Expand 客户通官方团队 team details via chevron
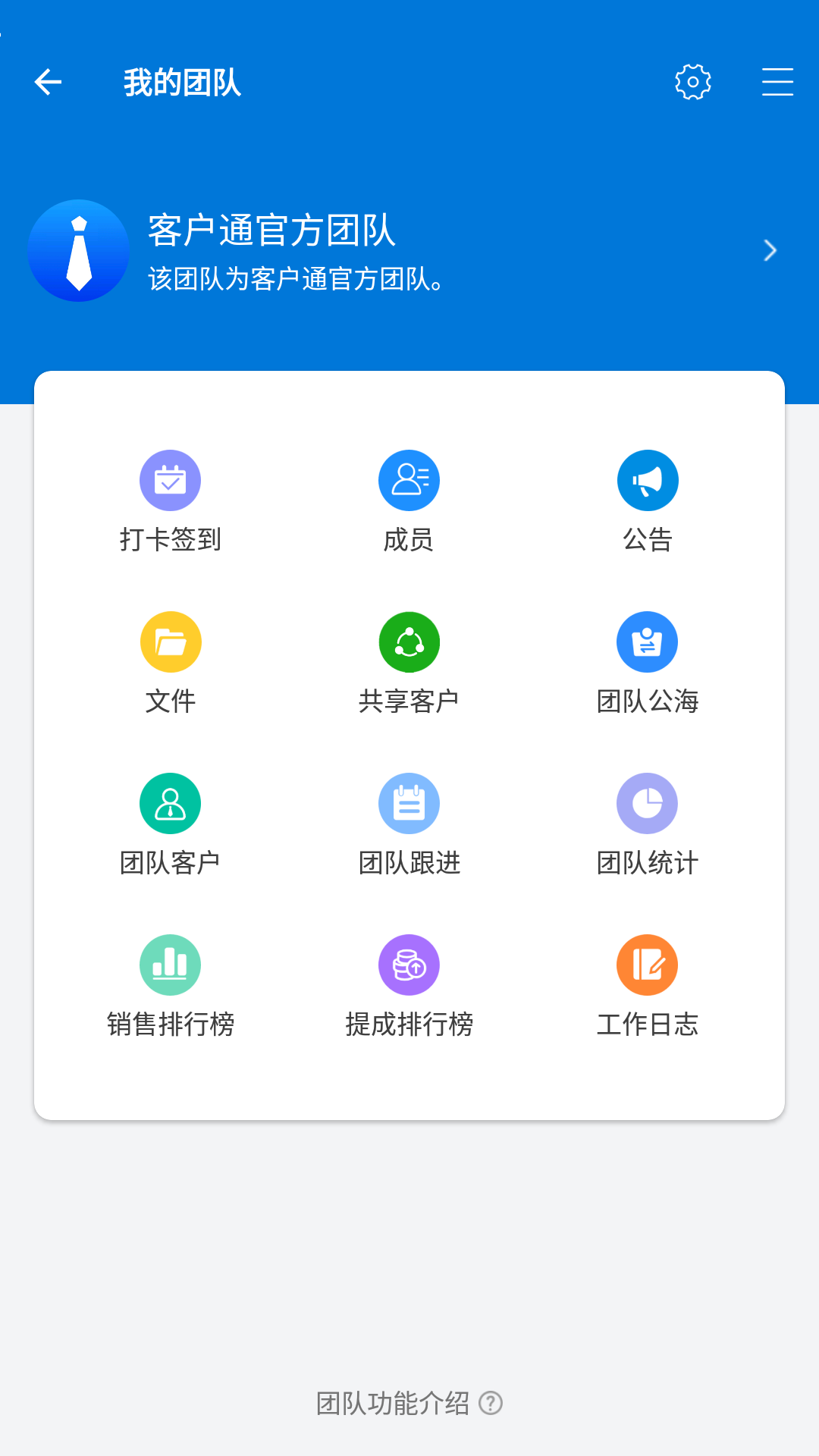 point(770,250)
